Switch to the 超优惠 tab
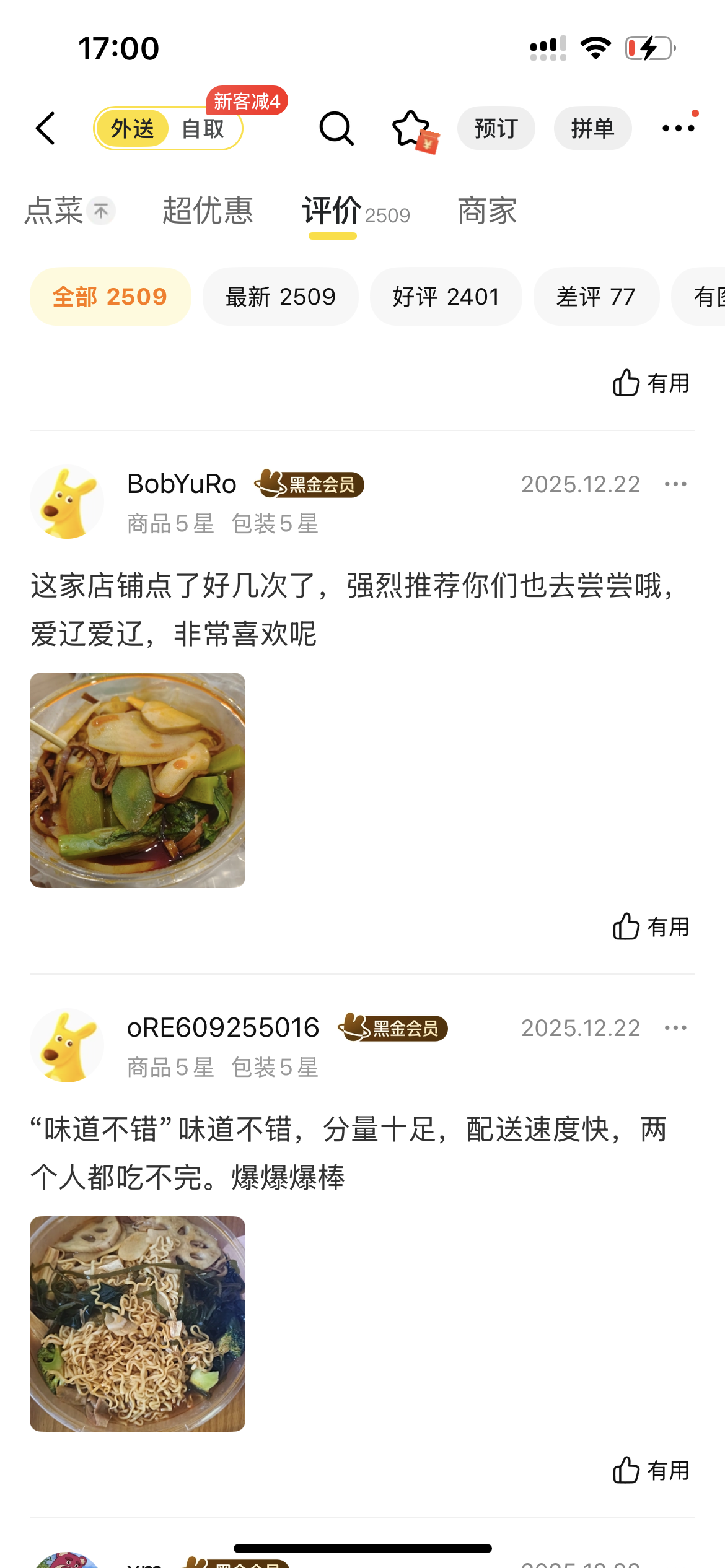725x1568 pixels. click(x=208, y=211)
